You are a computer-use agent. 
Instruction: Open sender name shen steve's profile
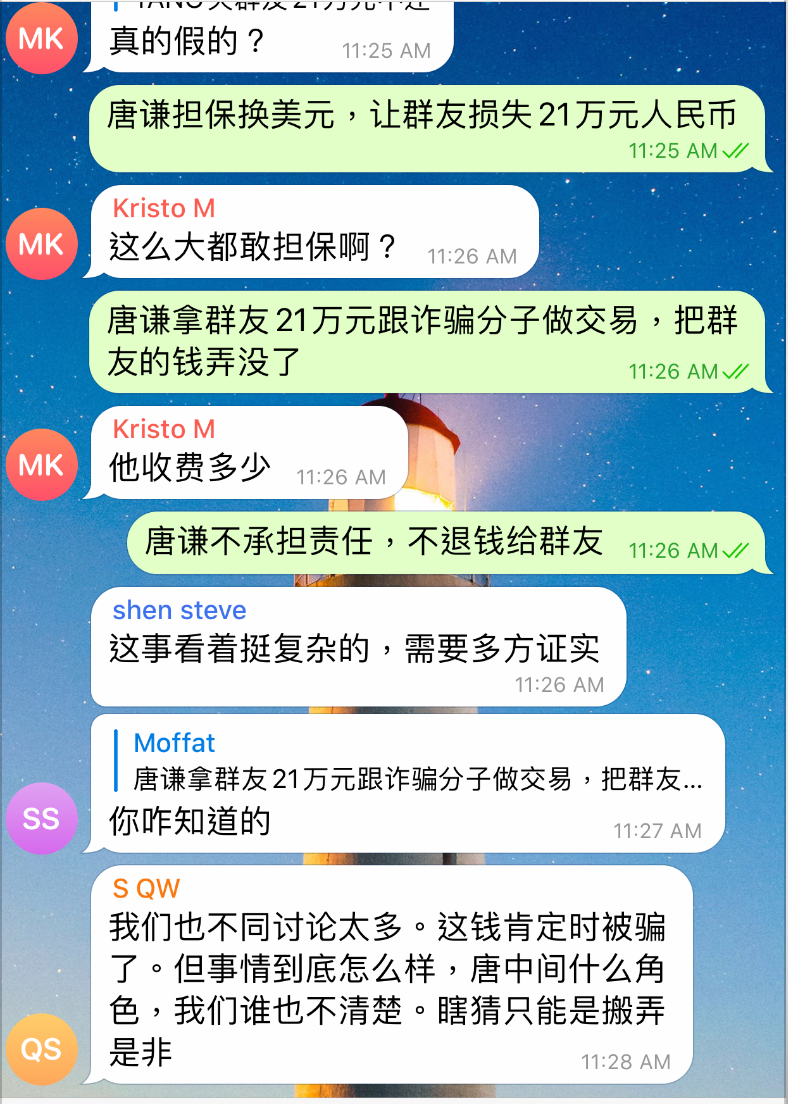click(x=179, y=610)
